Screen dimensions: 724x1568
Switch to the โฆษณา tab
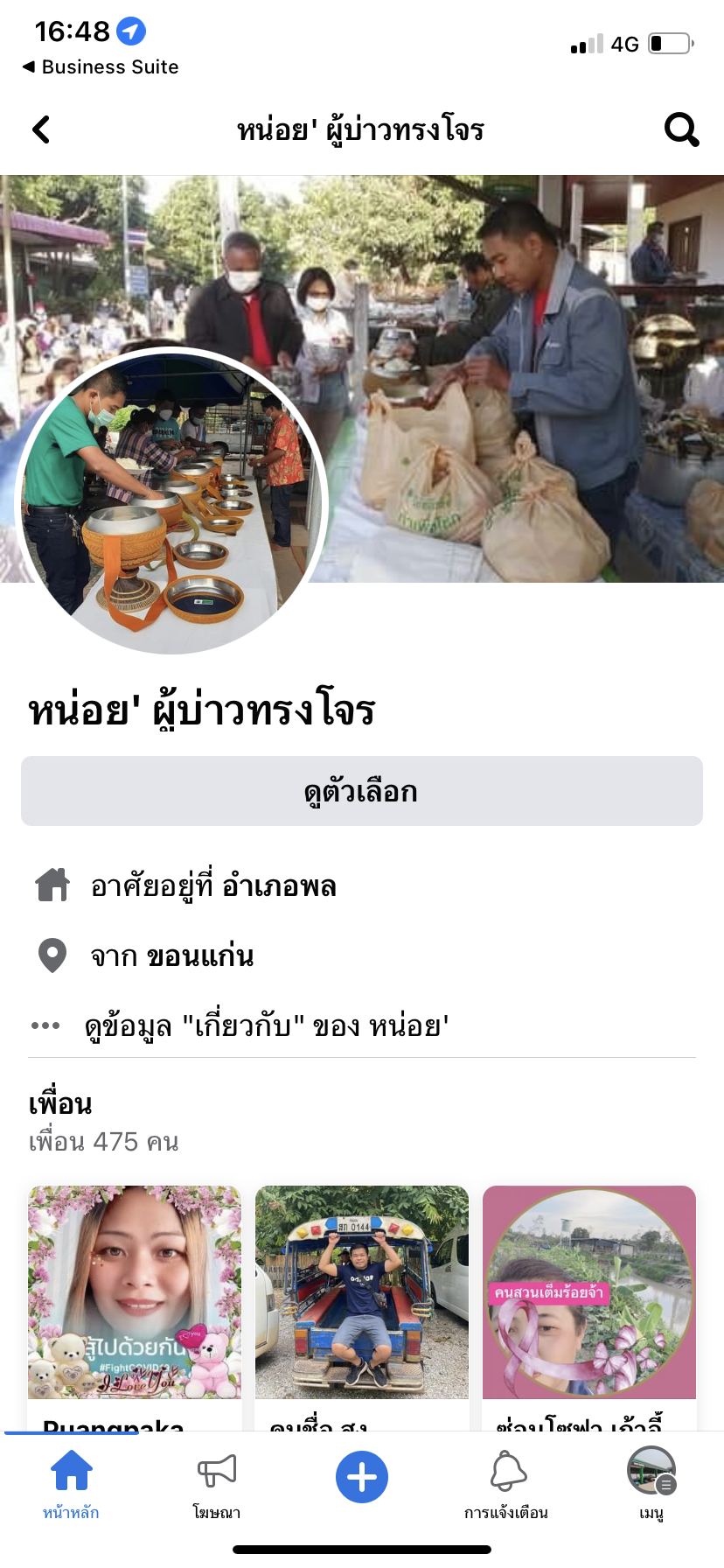[217, 1482]
